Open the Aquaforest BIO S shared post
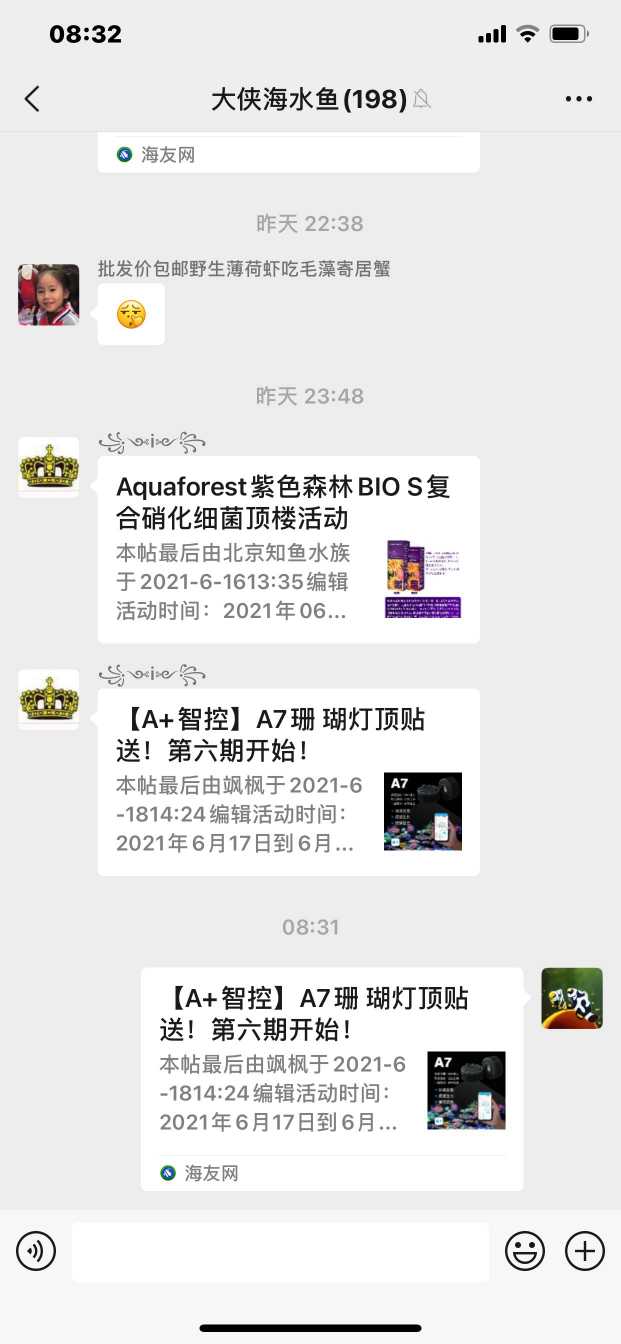 [x=288, y=549]
